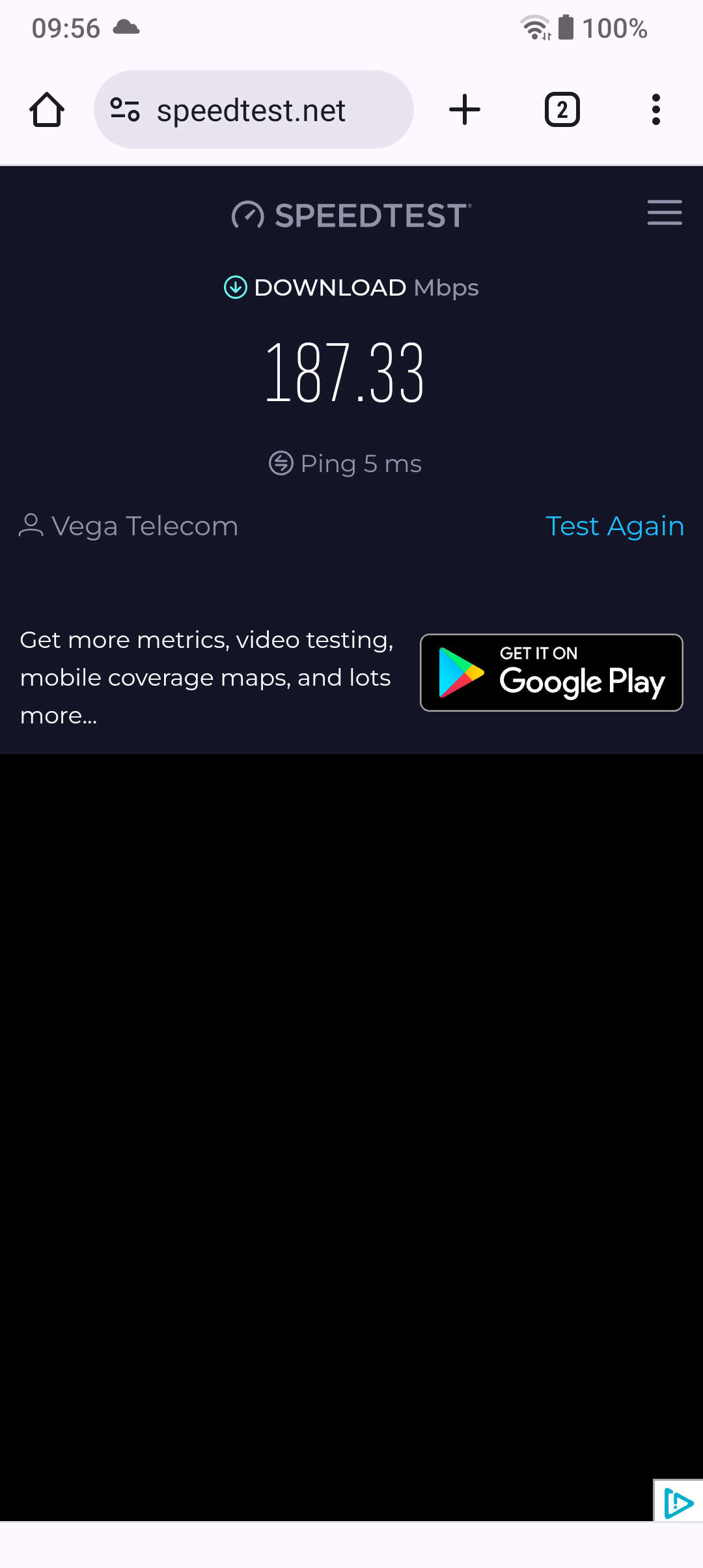Tap the speedtest.net address bar
This screenshot has width=703, height=1568.
pyautogui.click(x=254, y=109)
